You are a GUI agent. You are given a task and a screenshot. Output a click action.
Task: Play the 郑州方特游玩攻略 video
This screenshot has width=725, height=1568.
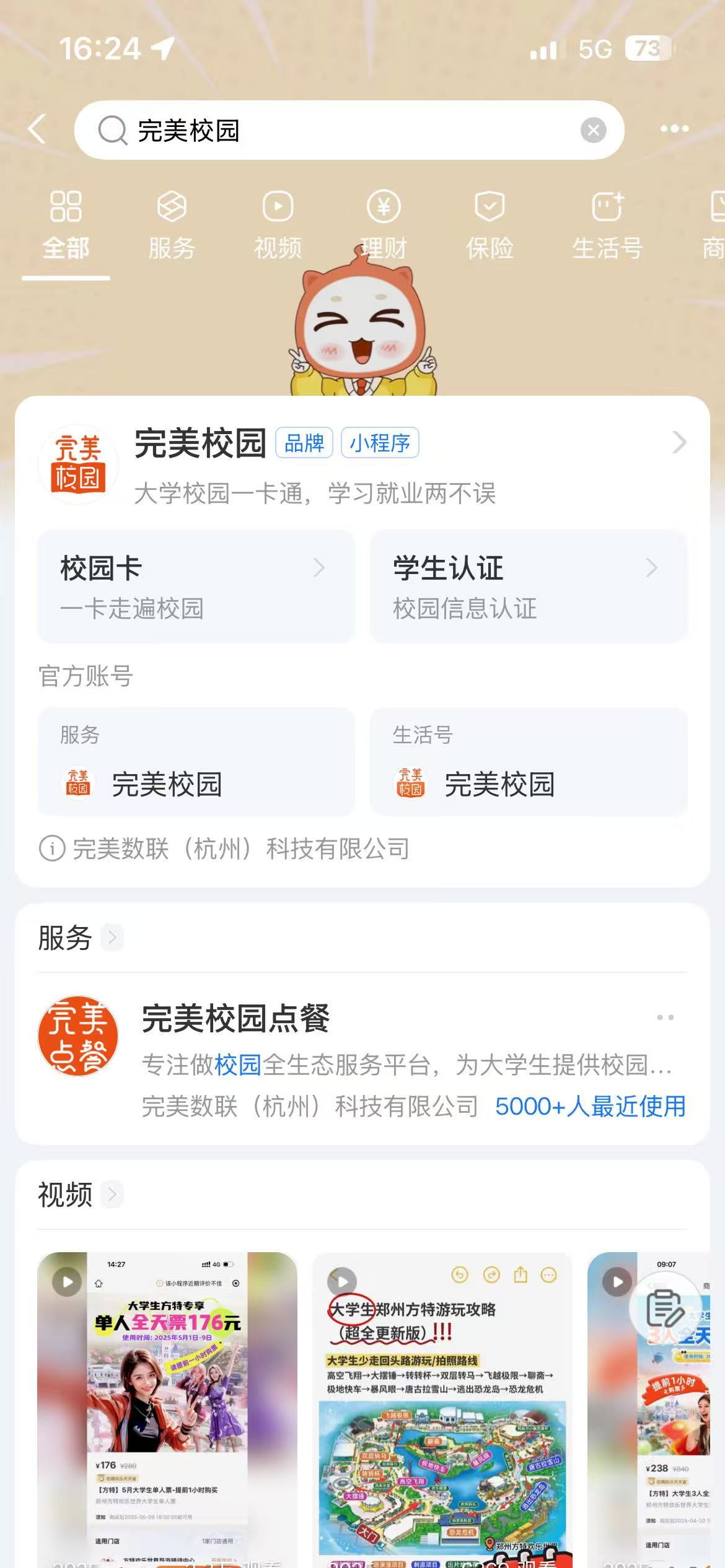[442, 1406]
